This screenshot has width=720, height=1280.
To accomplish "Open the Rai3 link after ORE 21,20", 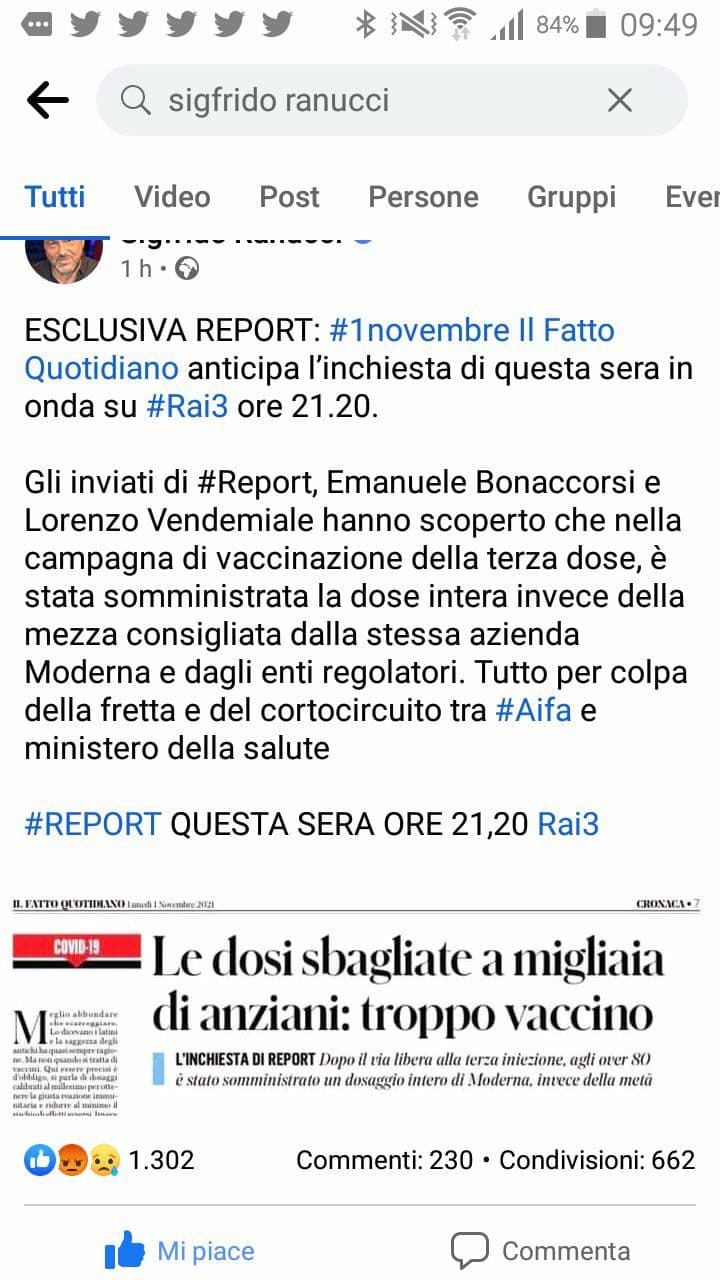I will pos(568,824).
